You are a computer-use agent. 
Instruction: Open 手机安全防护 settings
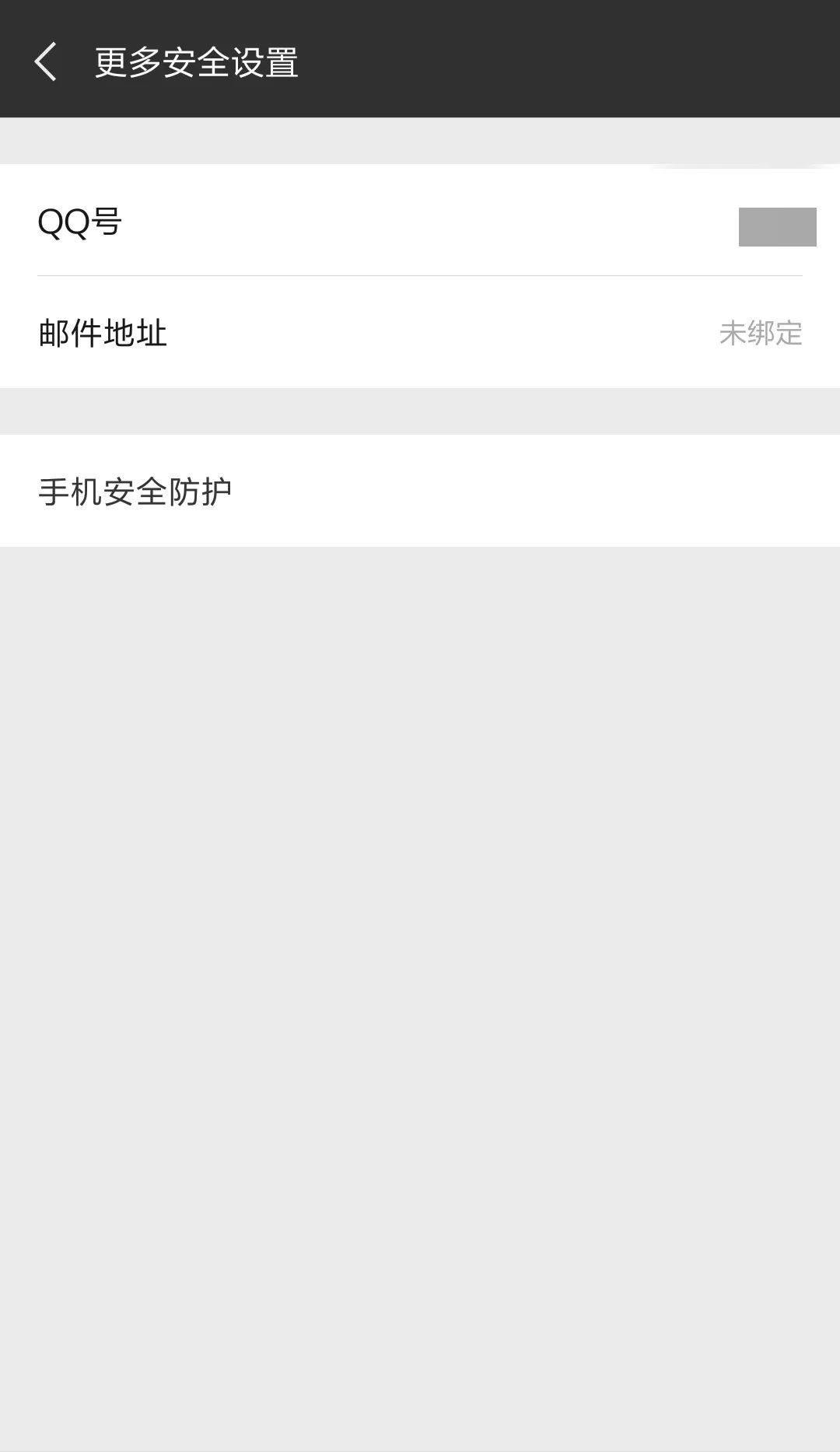(420, 491)
